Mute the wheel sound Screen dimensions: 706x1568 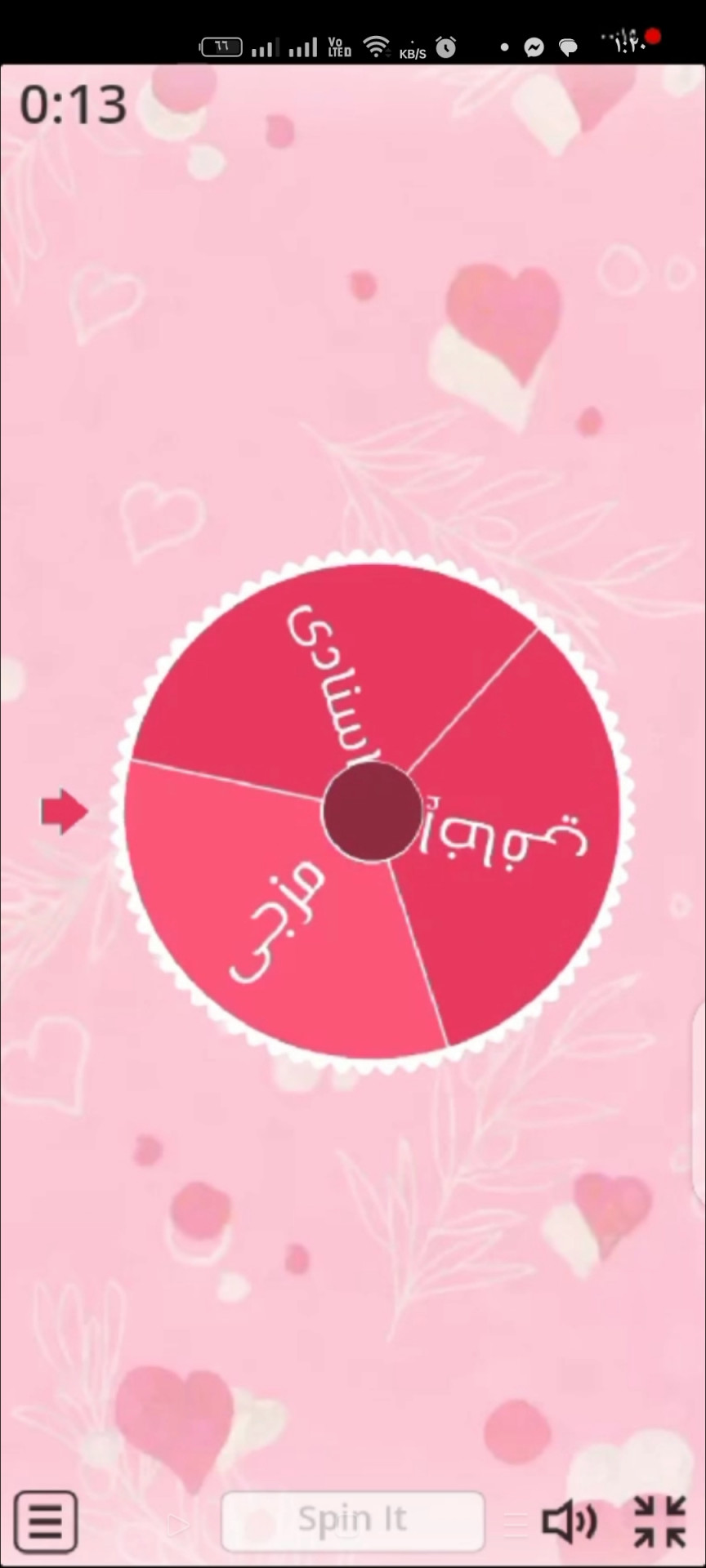tap(570, 1522)
